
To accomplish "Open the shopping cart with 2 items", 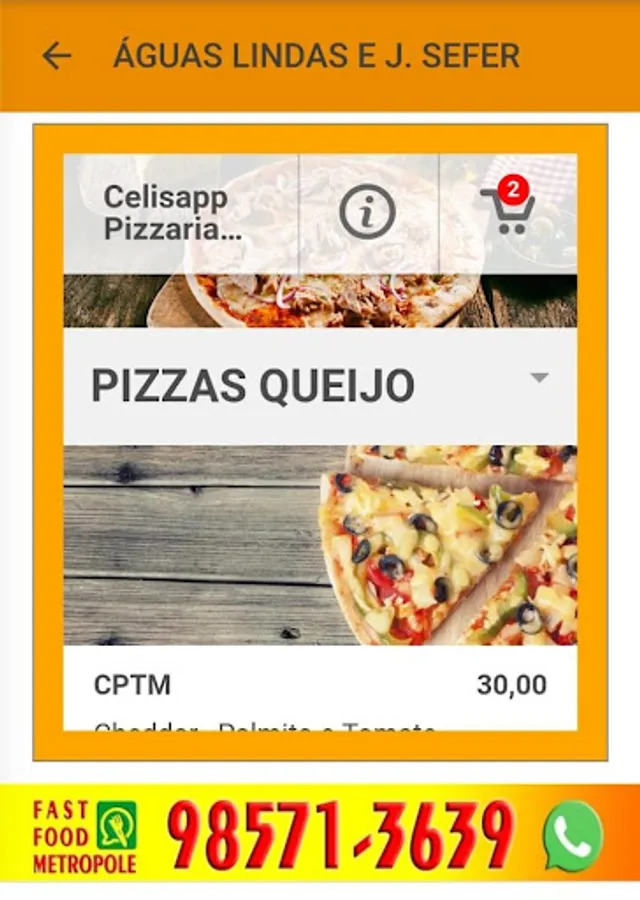I will point(509,210).
